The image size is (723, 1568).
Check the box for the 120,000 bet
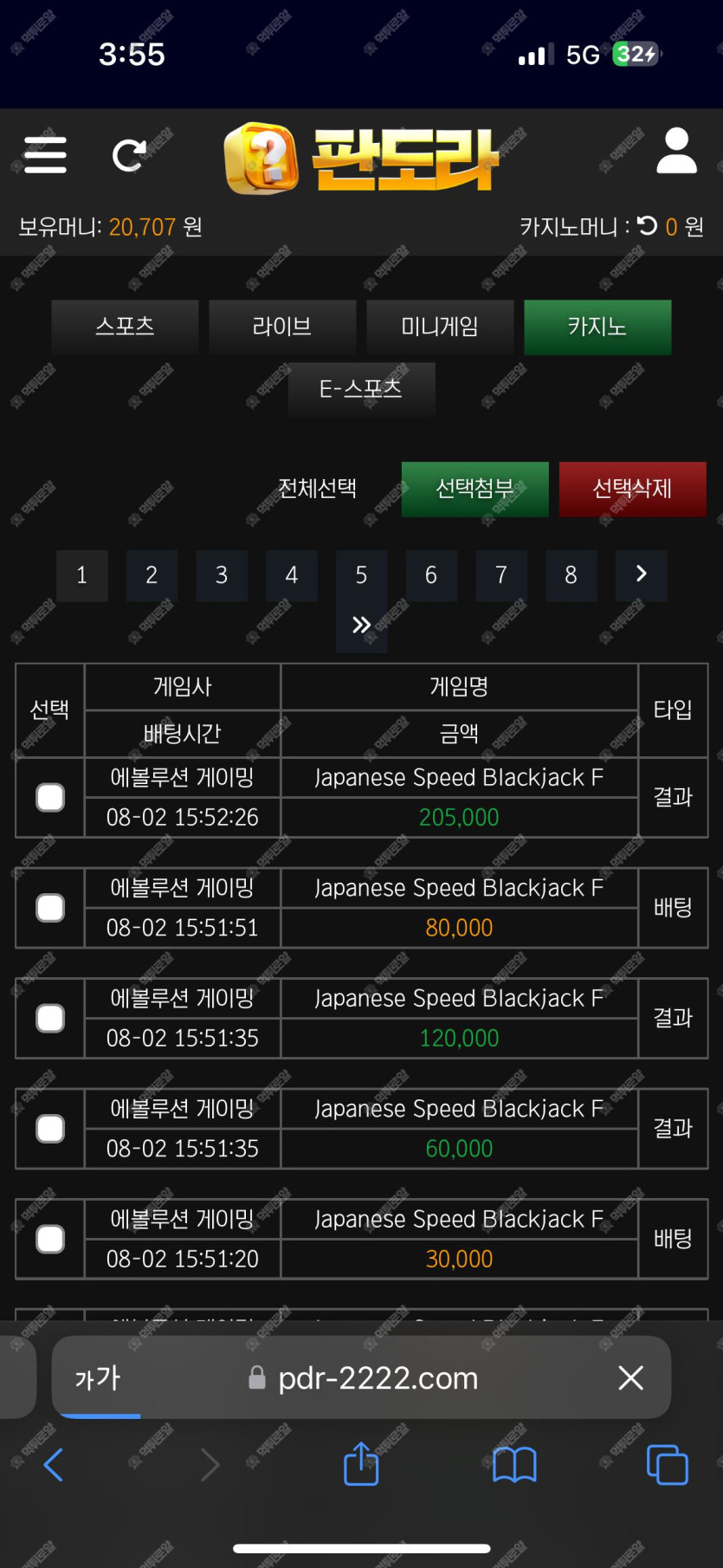tap(50, 1018)
